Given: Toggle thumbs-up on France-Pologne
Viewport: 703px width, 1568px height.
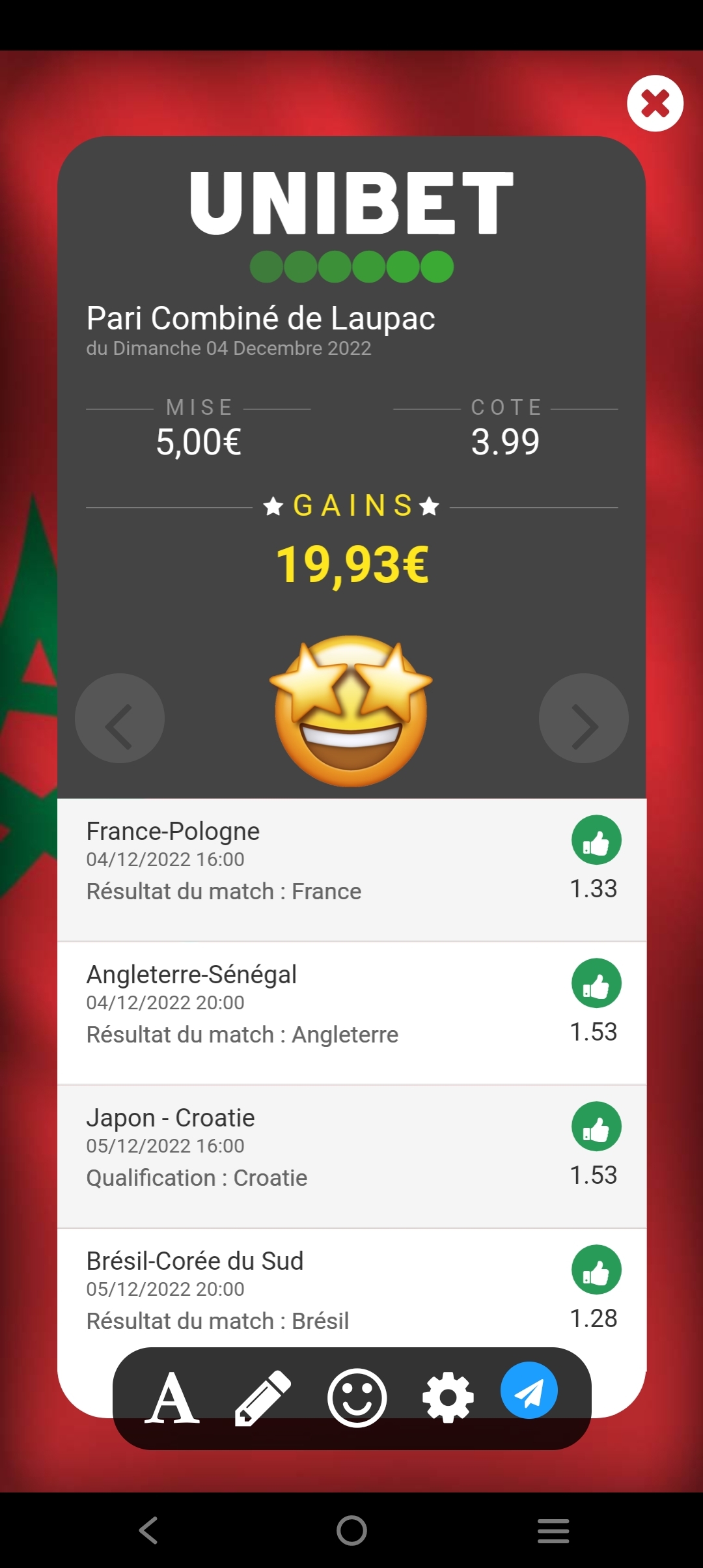Looking at the screenshot, I should point(596,840).
